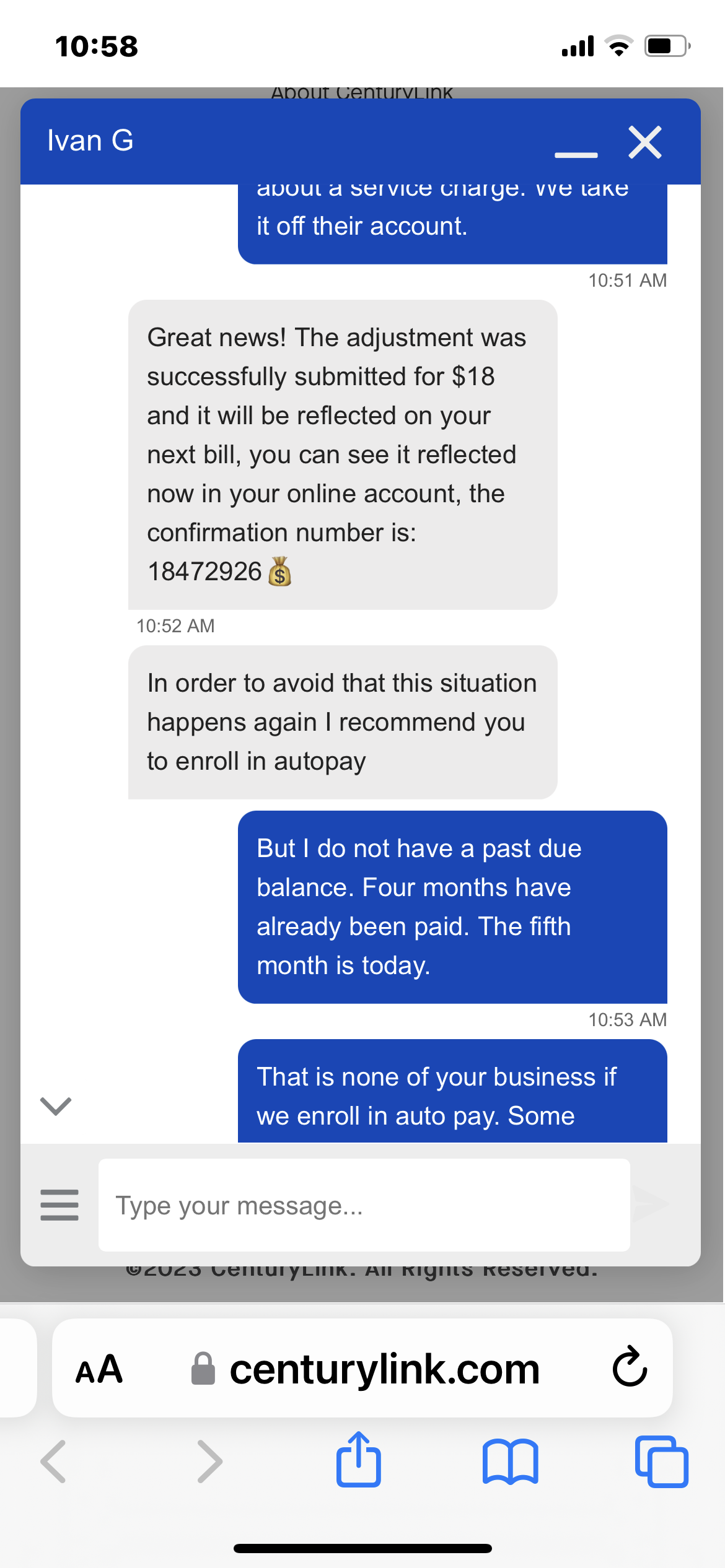The width and height of the screenshot is (725, 1568).
Task: Show all open Safari tabs
Action: point(661,1461)
